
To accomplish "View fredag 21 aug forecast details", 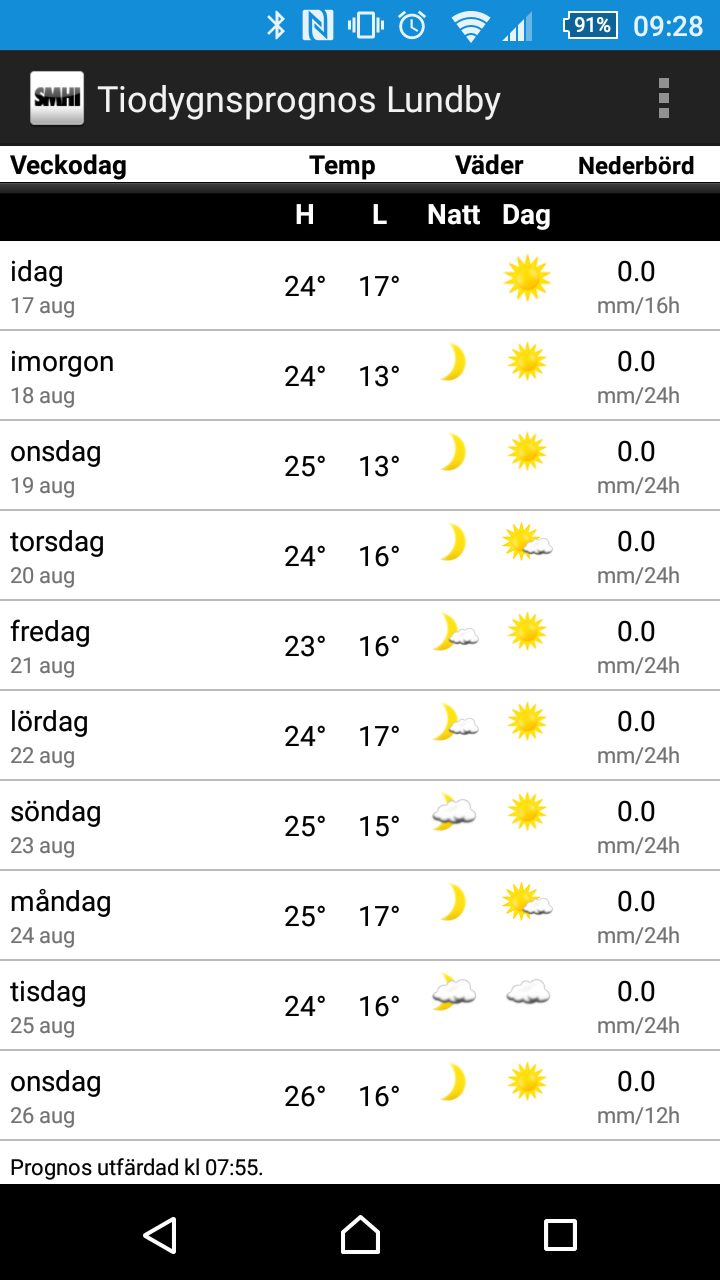I will pos(360,646).
